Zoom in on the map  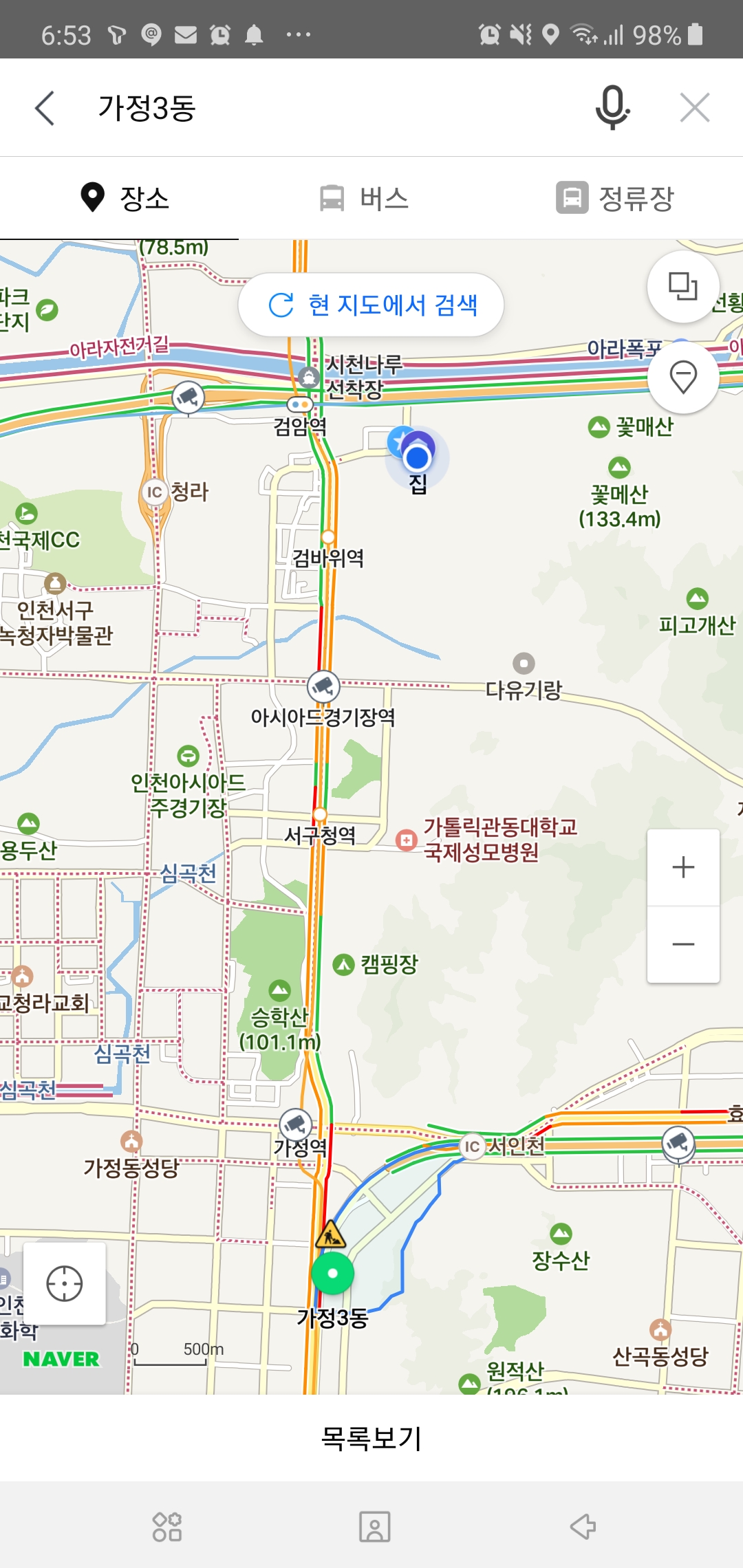[x=682, y=867]
